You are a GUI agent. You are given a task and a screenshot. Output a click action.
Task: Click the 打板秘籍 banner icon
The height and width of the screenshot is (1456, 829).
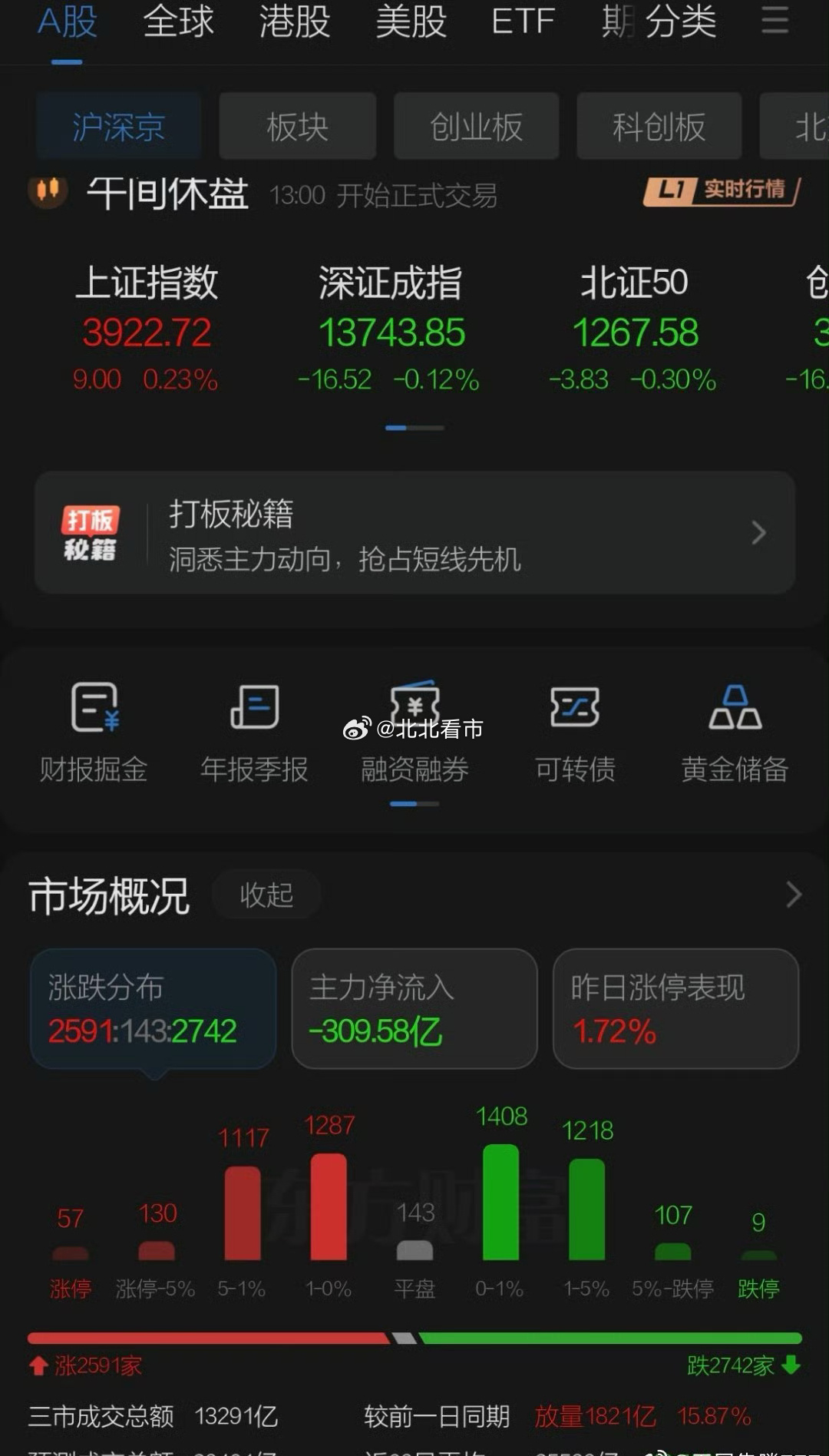pyautogui.click(x=92, y=532)
